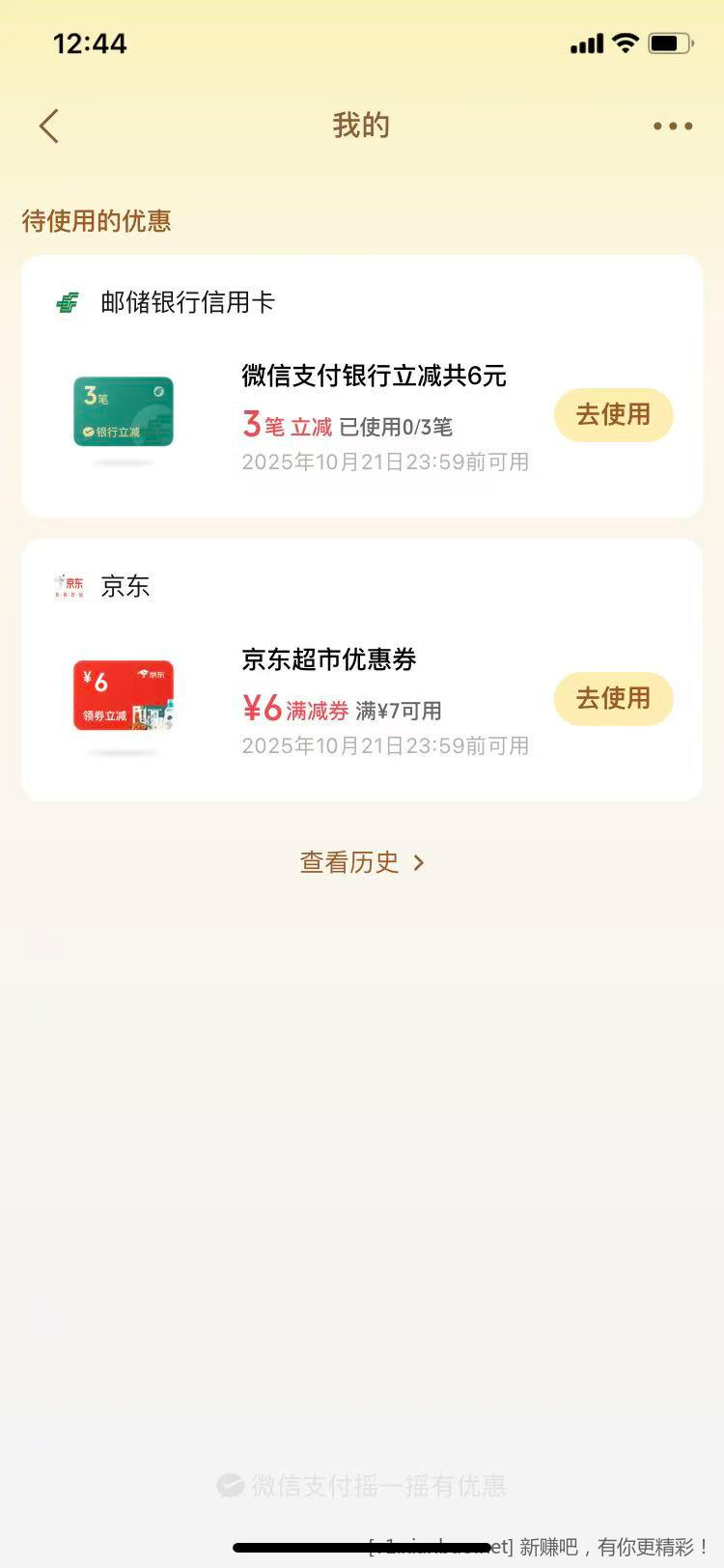The image size is (724, 1568).
Task: Open 查看历史 to view coupon history
Action: (361, 862)
